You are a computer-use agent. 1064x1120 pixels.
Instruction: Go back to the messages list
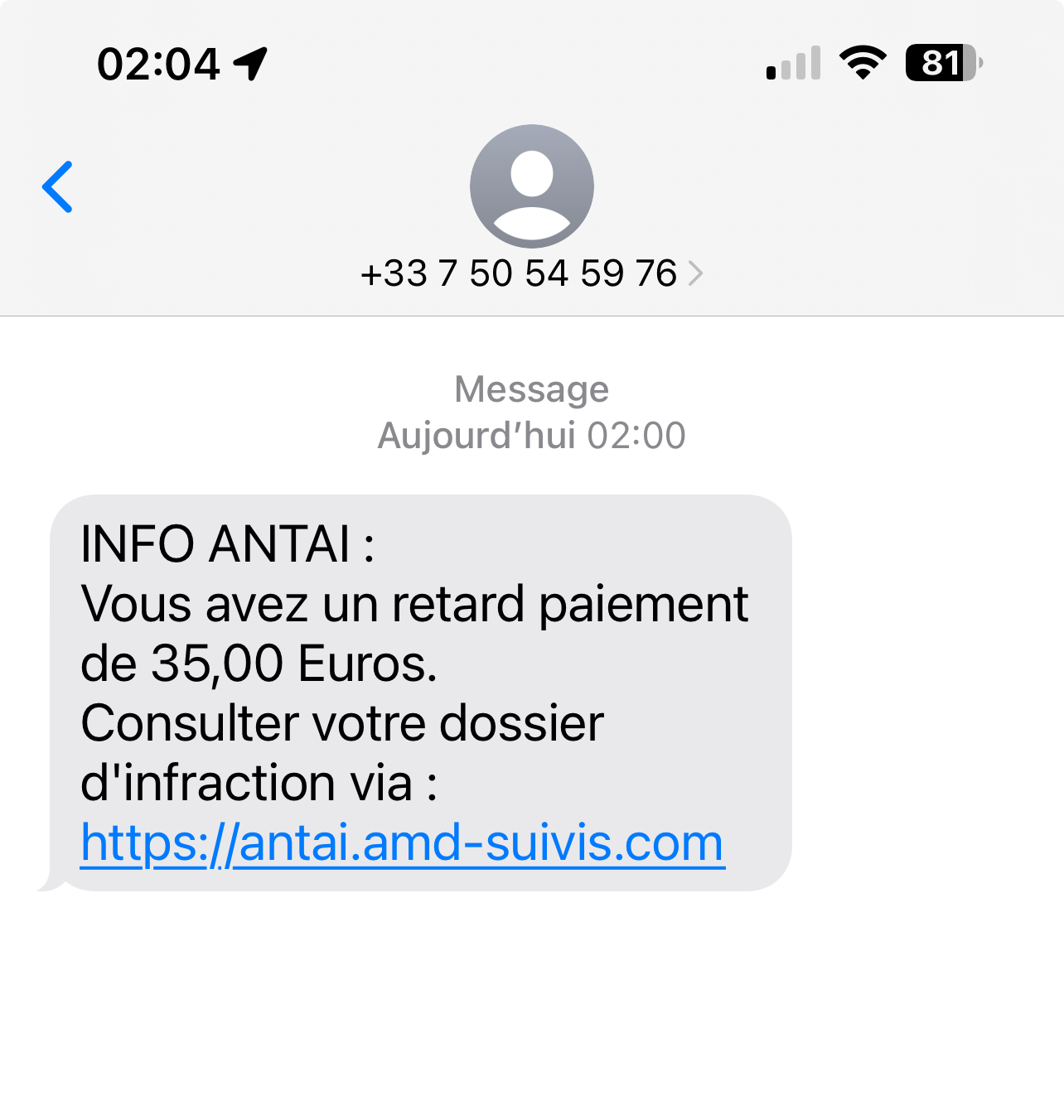(58, 187)
